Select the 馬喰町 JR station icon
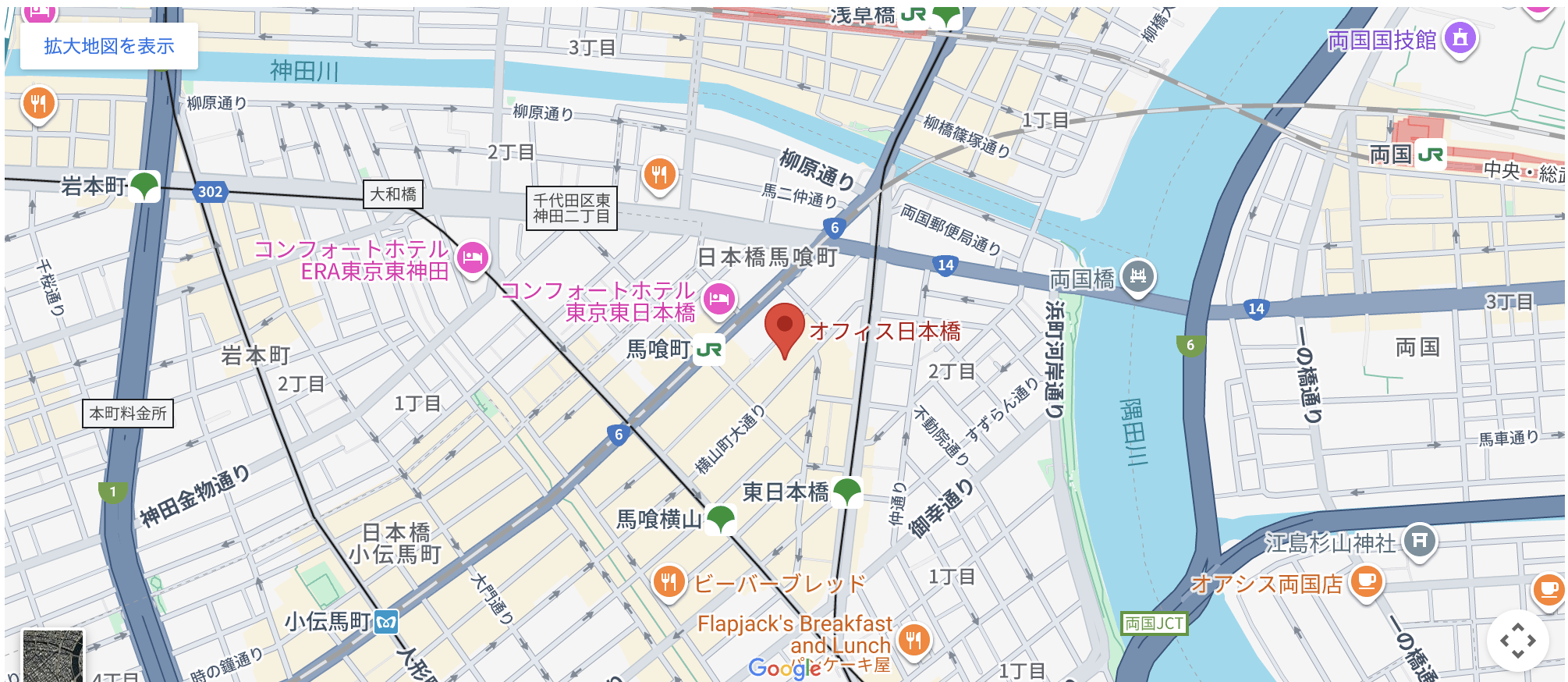 [709, 350]
